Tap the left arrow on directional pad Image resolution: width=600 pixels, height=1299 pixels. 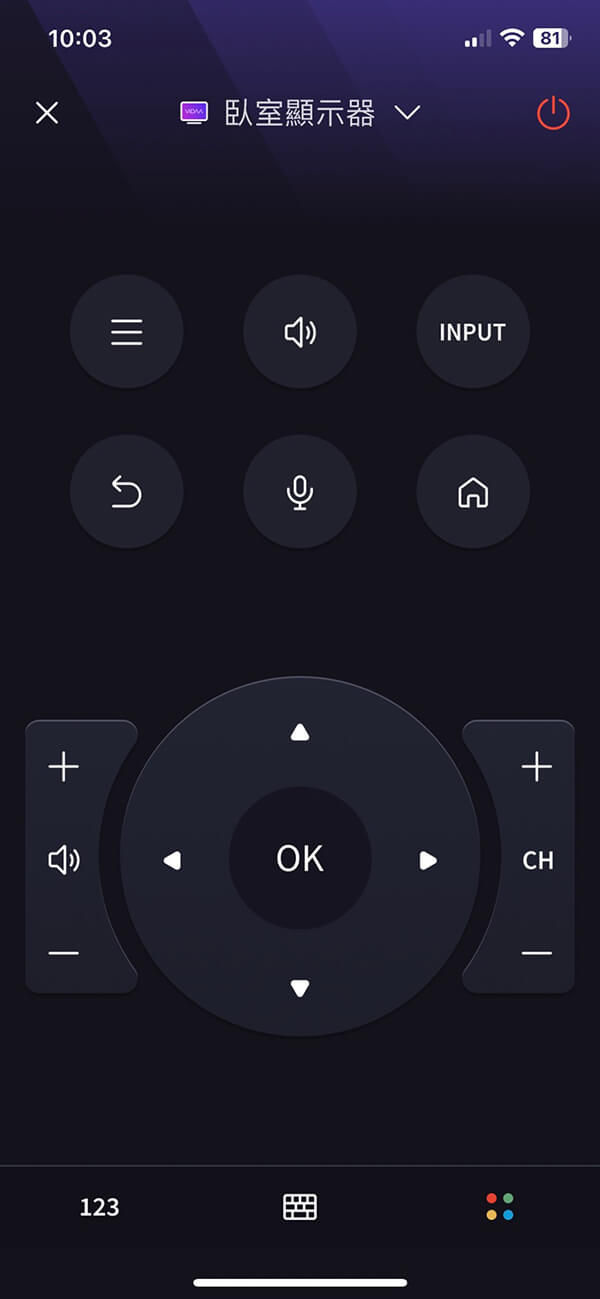pos(172,860)
